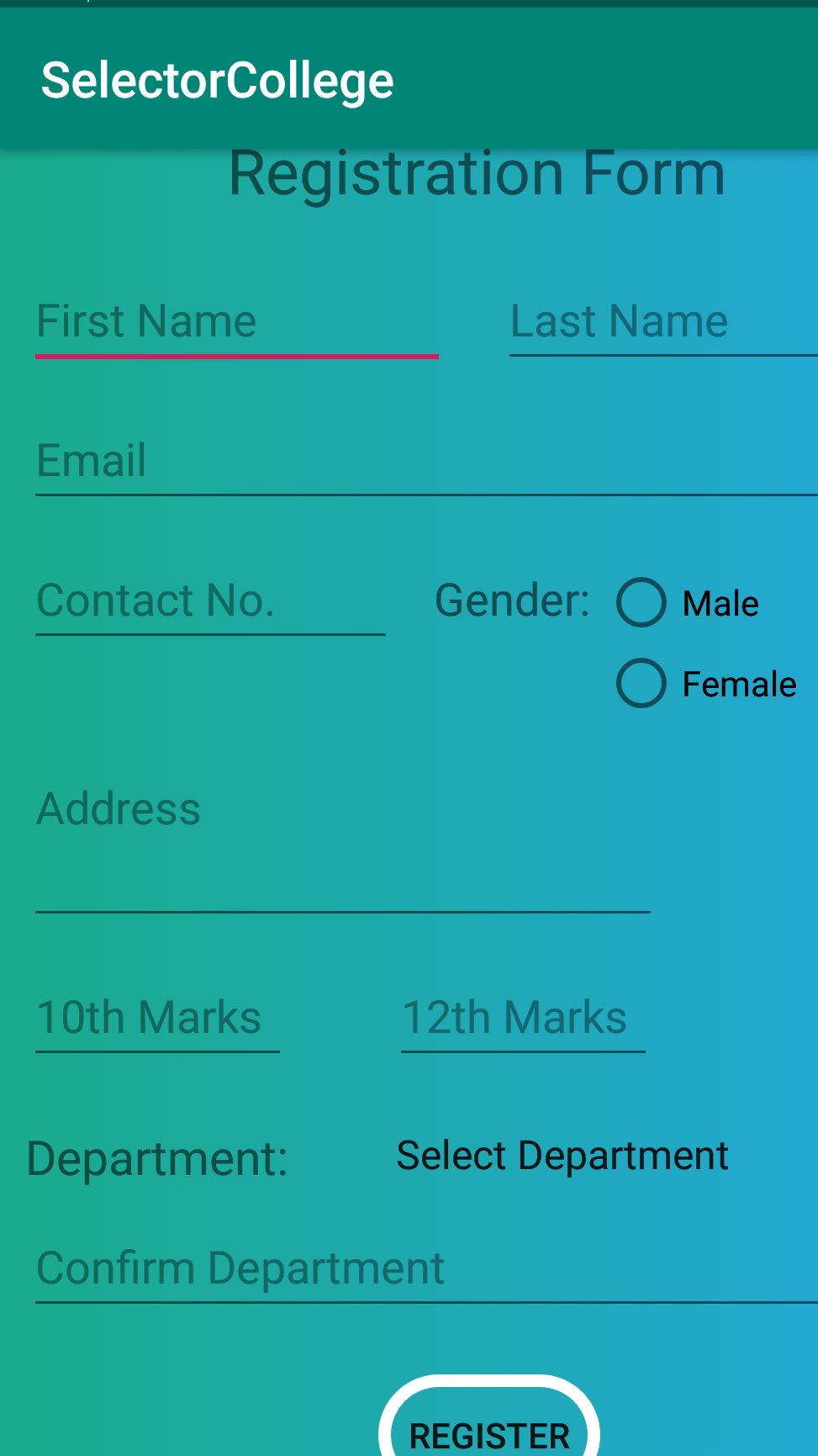Screen dimensions: 818x1456
Task: Click the Contact No. input field
Action: [210, 601]
